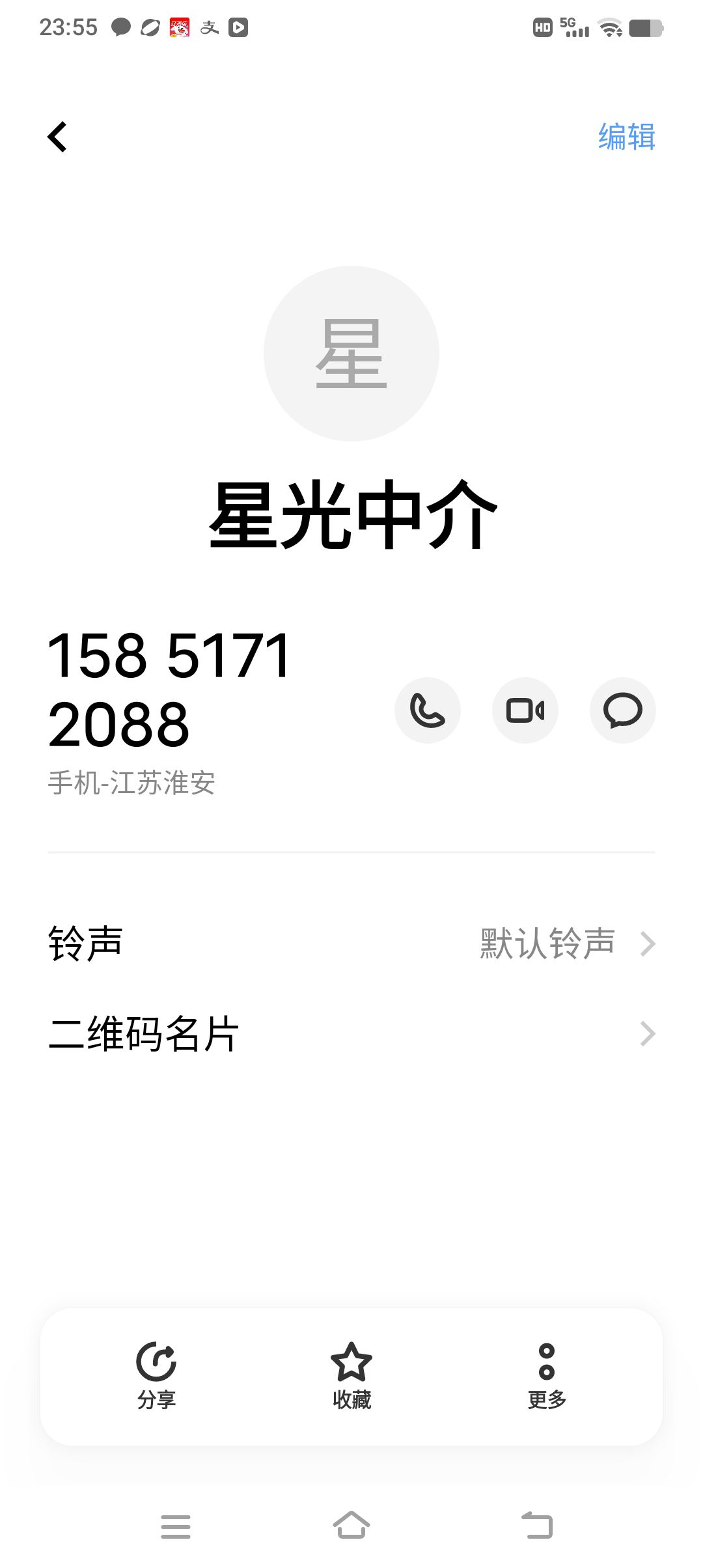
Task: Call 星光中介 with the phone icon
Action: coord(428,710)
